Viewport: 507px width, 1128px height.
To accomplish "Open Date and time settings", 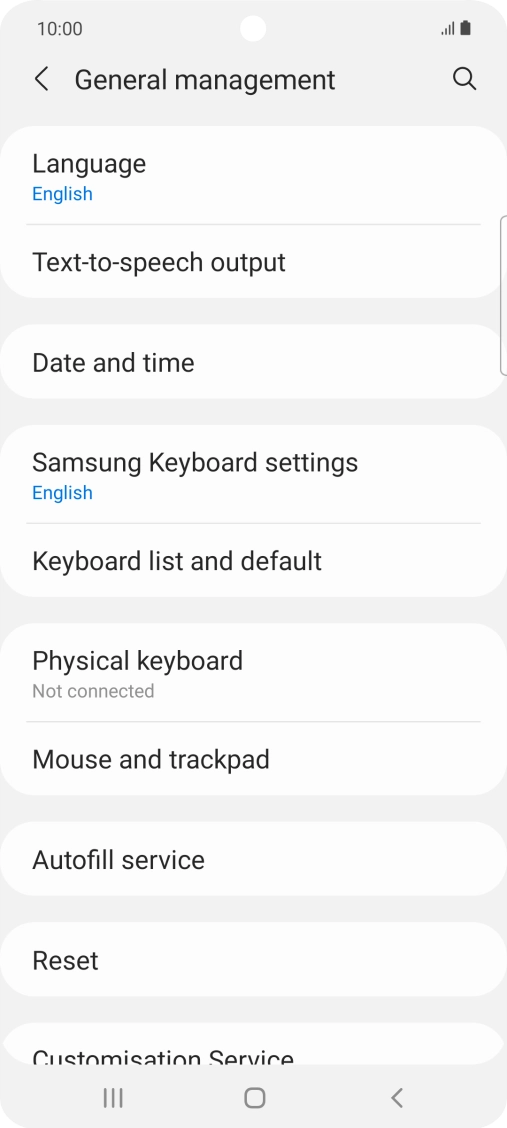I will [253, 362].
